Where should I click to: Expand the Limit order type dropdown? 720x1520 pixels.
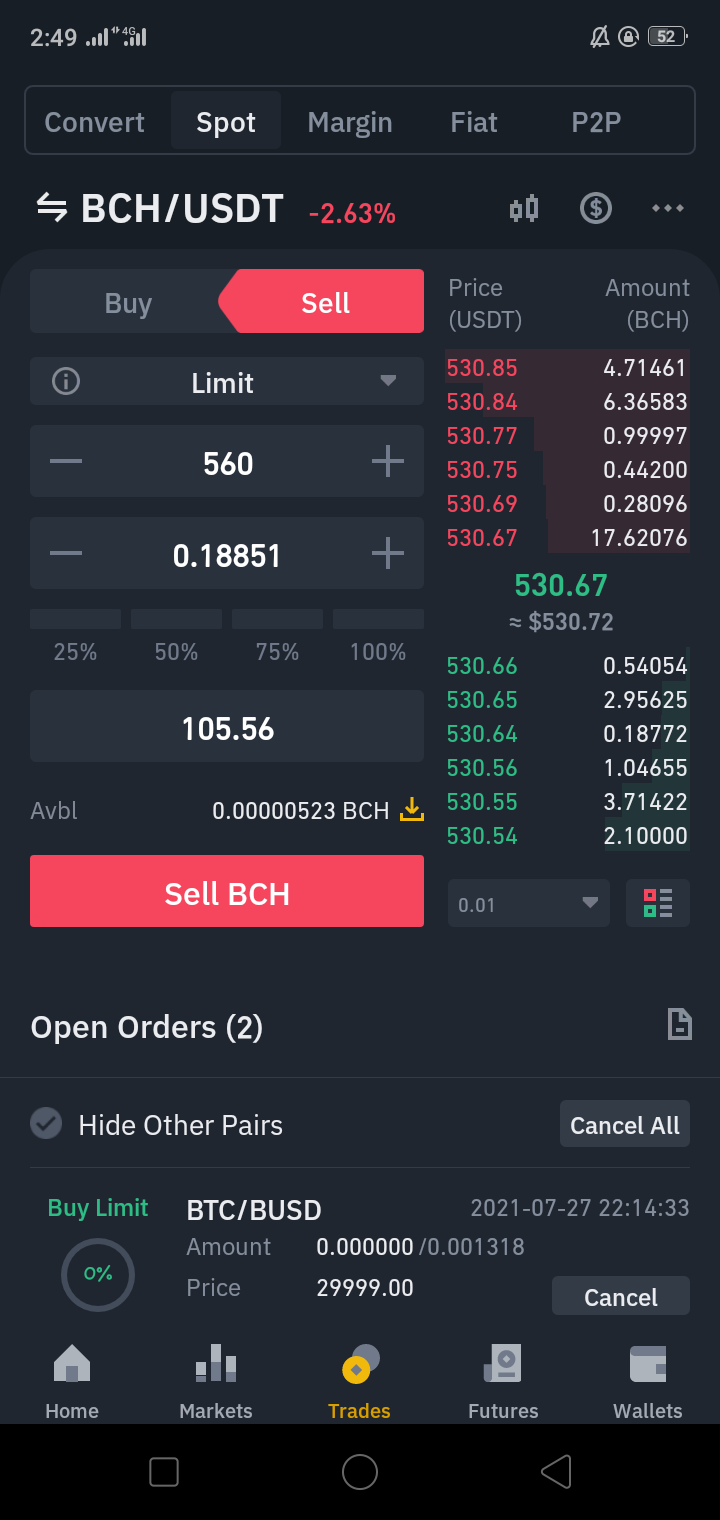[x=227, y=382]
